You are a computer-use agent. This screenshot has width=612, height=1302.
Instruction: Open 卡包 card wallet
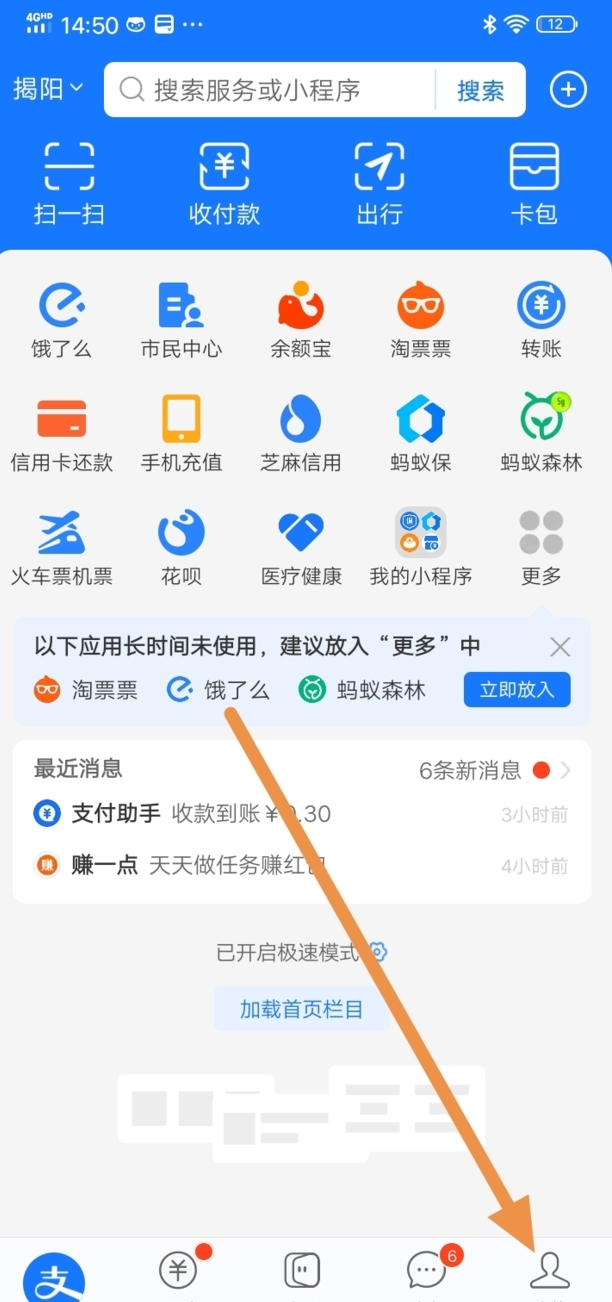coord(534,184)
